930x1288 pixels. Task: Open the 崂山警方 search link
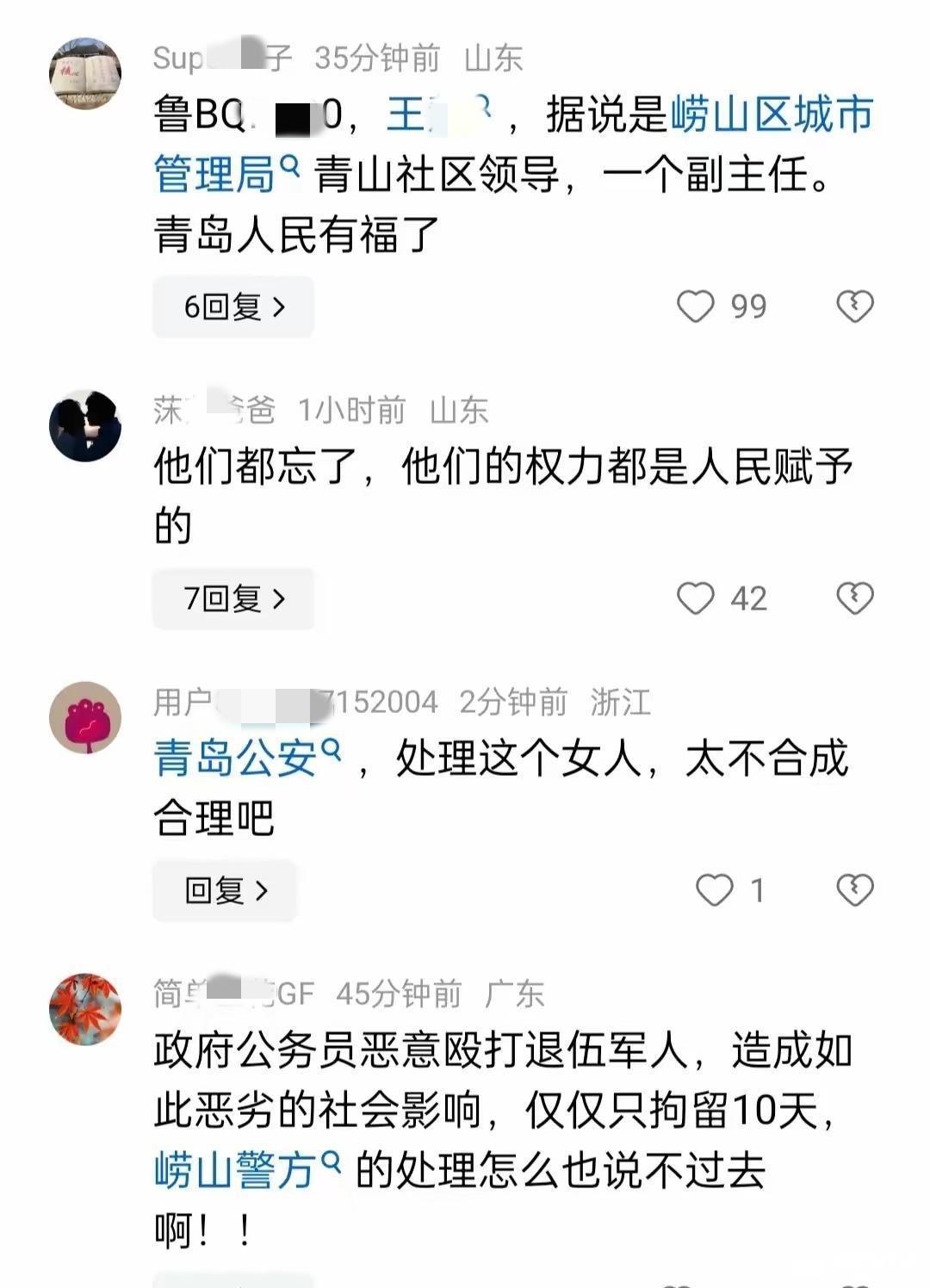[245, 1170]
